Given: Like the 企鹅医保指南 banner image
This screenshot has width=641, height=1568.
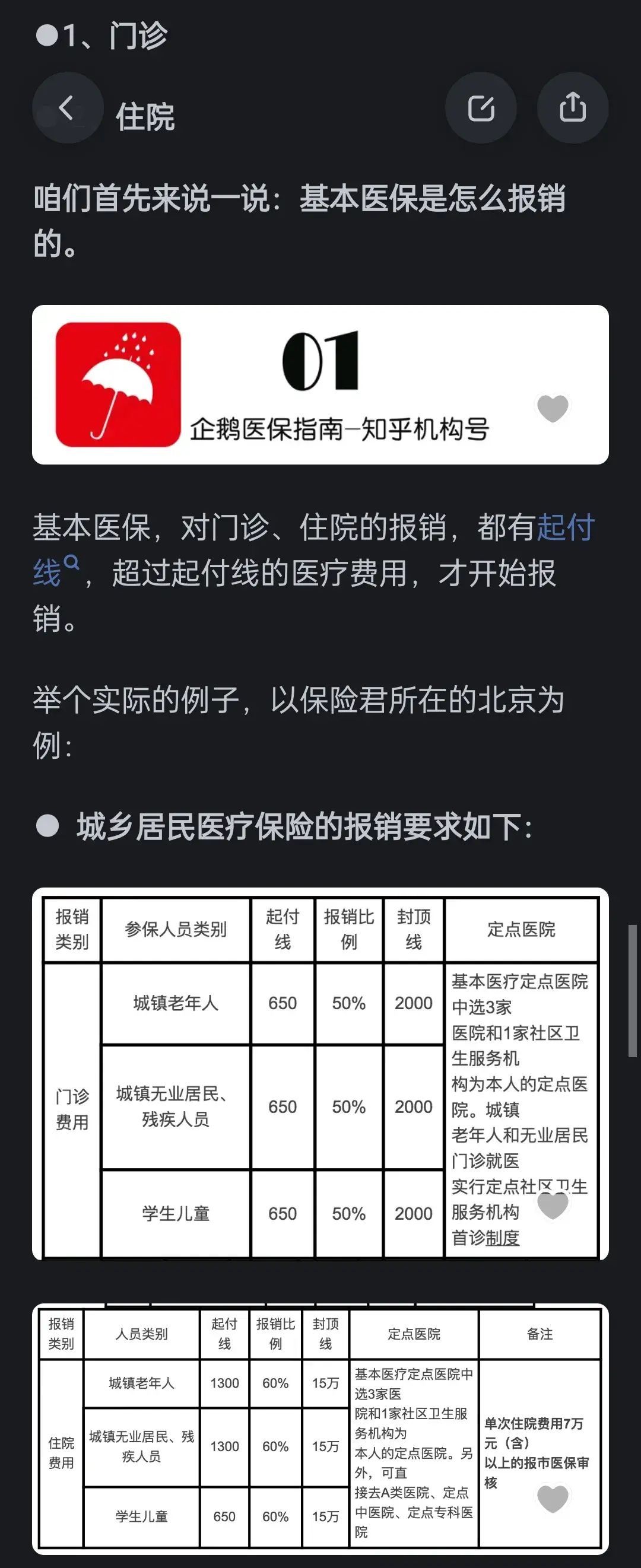Looking at the screenshot, I should 552,408.
